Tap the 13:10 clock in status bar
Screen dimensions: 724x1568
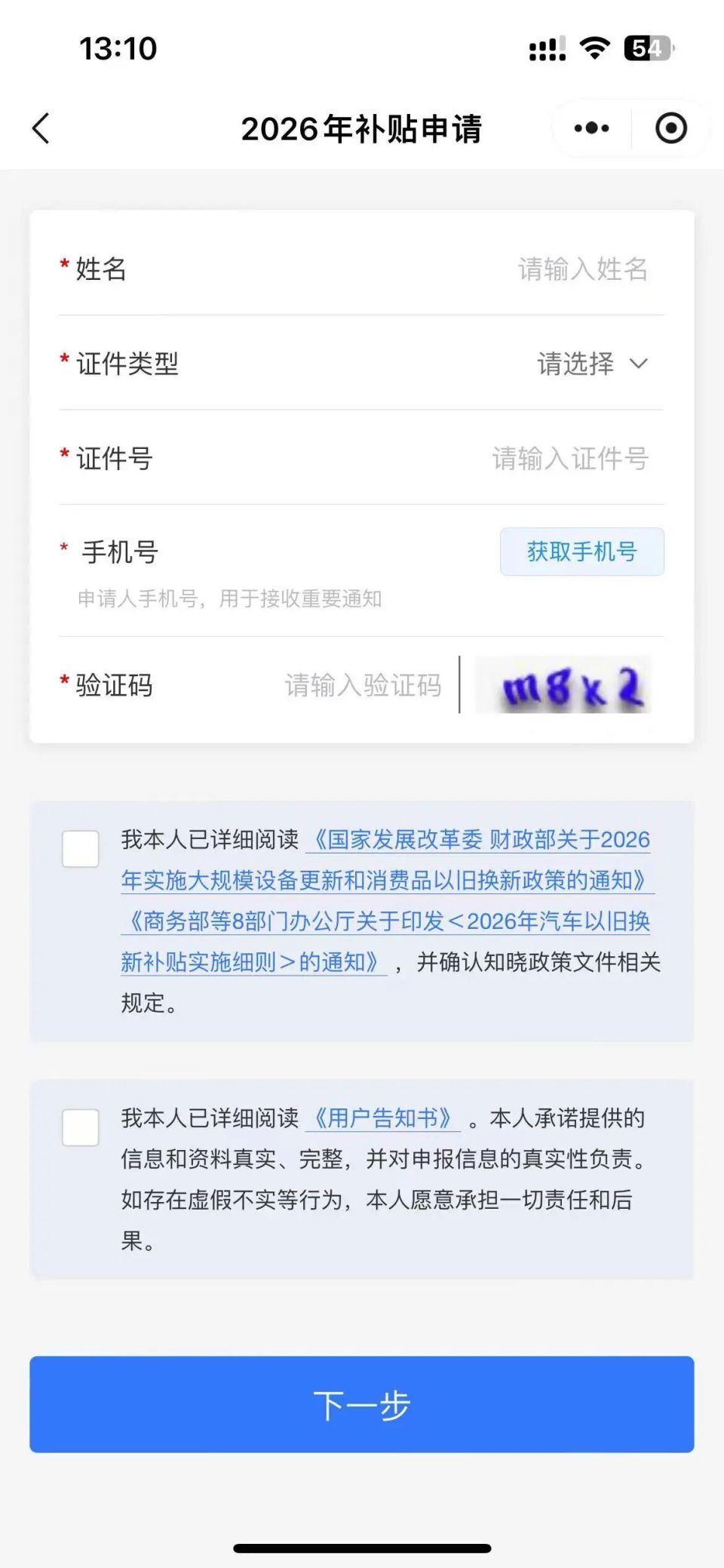(118, 48)
